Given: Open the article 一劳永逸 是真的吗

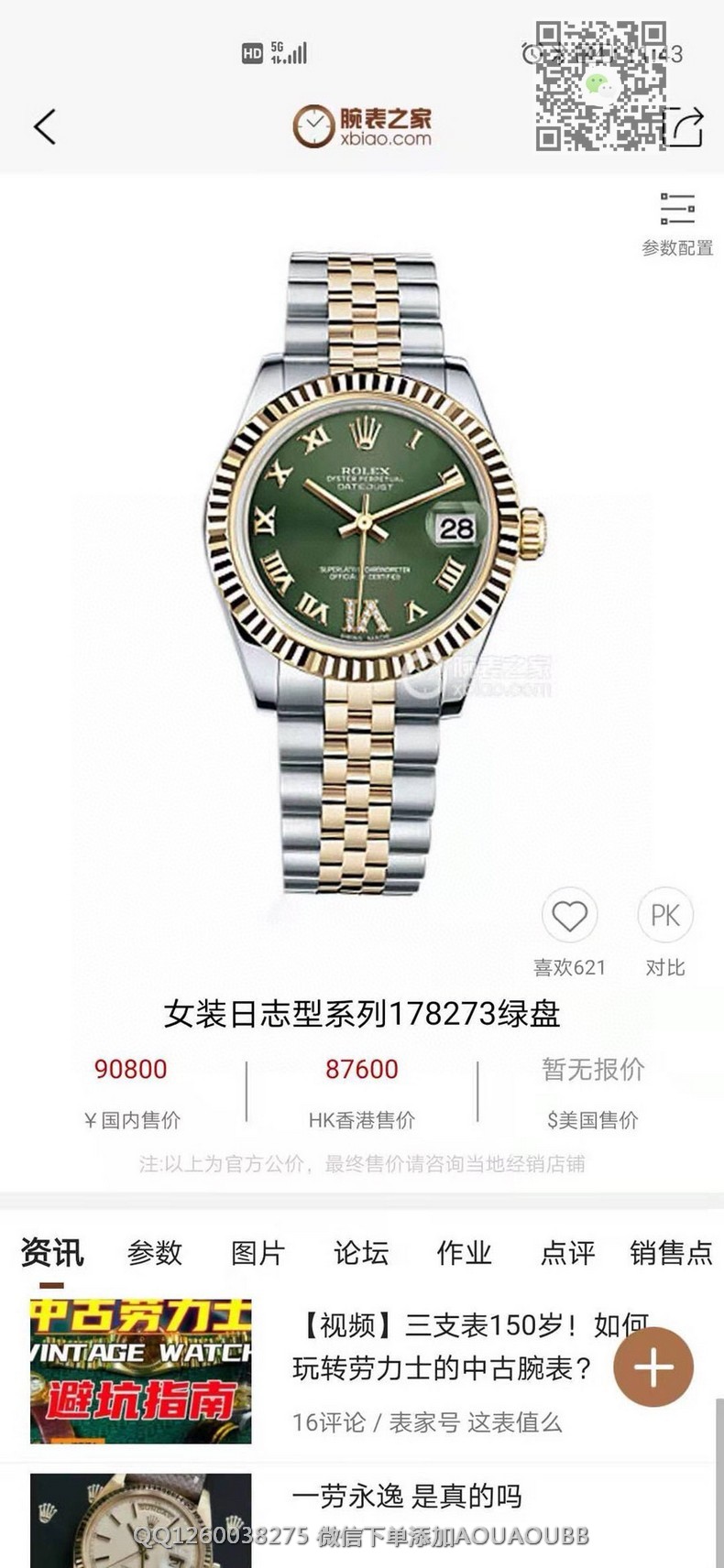Looking at the screenshot, I should point(407,1497).
